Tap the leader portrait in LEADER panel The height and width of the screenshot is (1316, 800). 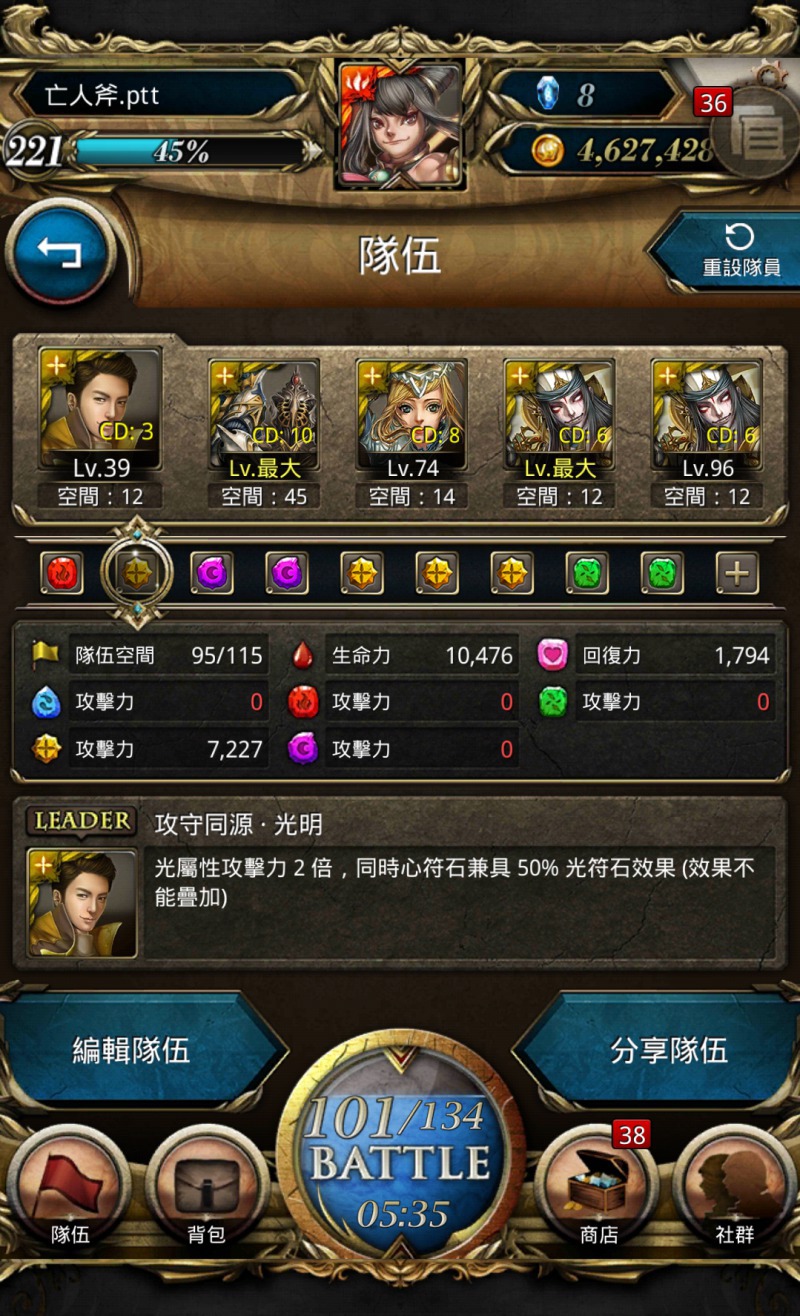point(82,904)
